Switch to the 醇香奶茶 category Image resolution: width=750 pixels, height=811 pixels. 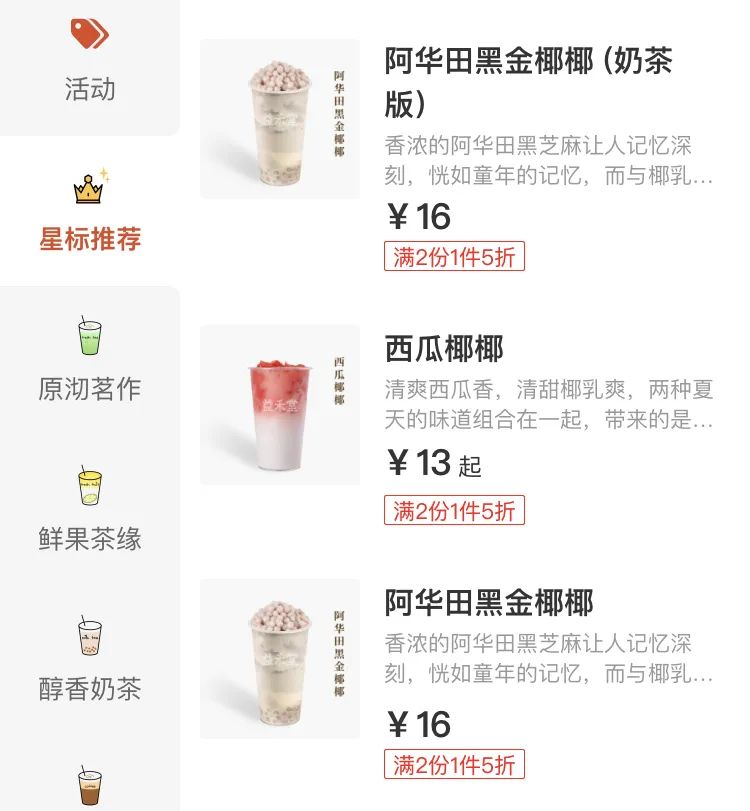coord(90,661)
